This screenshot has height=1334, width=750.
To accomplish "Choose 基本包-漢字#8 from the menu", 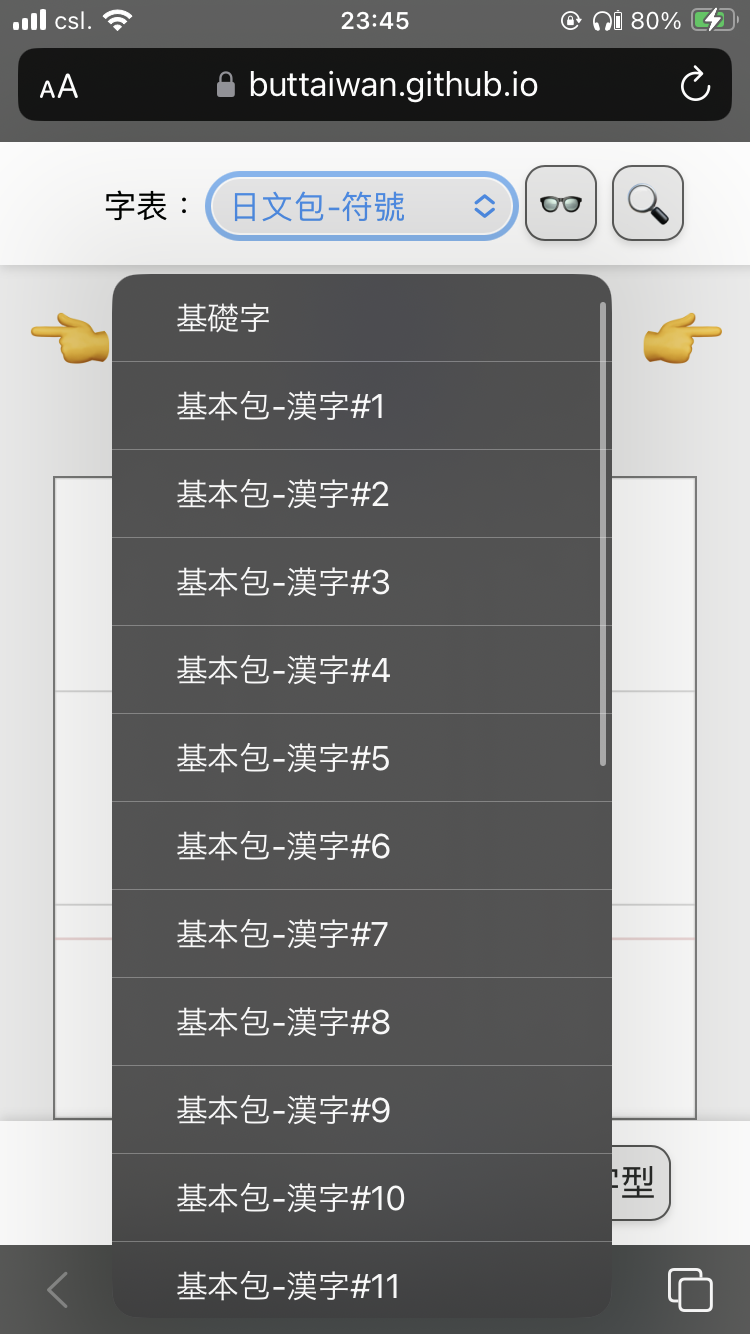I will [x=362, y=1022].
